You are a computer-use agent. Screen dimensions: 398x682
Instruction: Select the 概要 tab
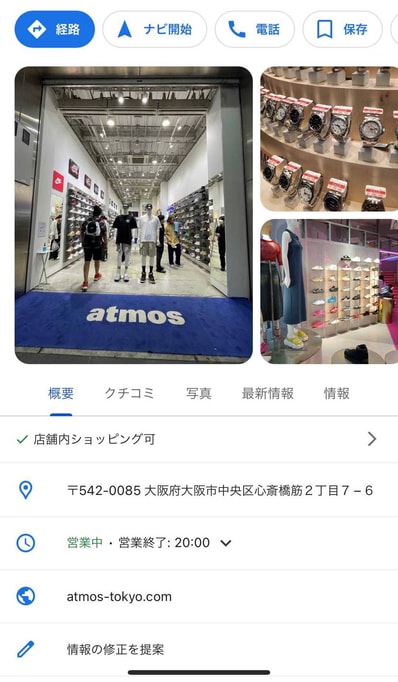(x=61, y=394)
